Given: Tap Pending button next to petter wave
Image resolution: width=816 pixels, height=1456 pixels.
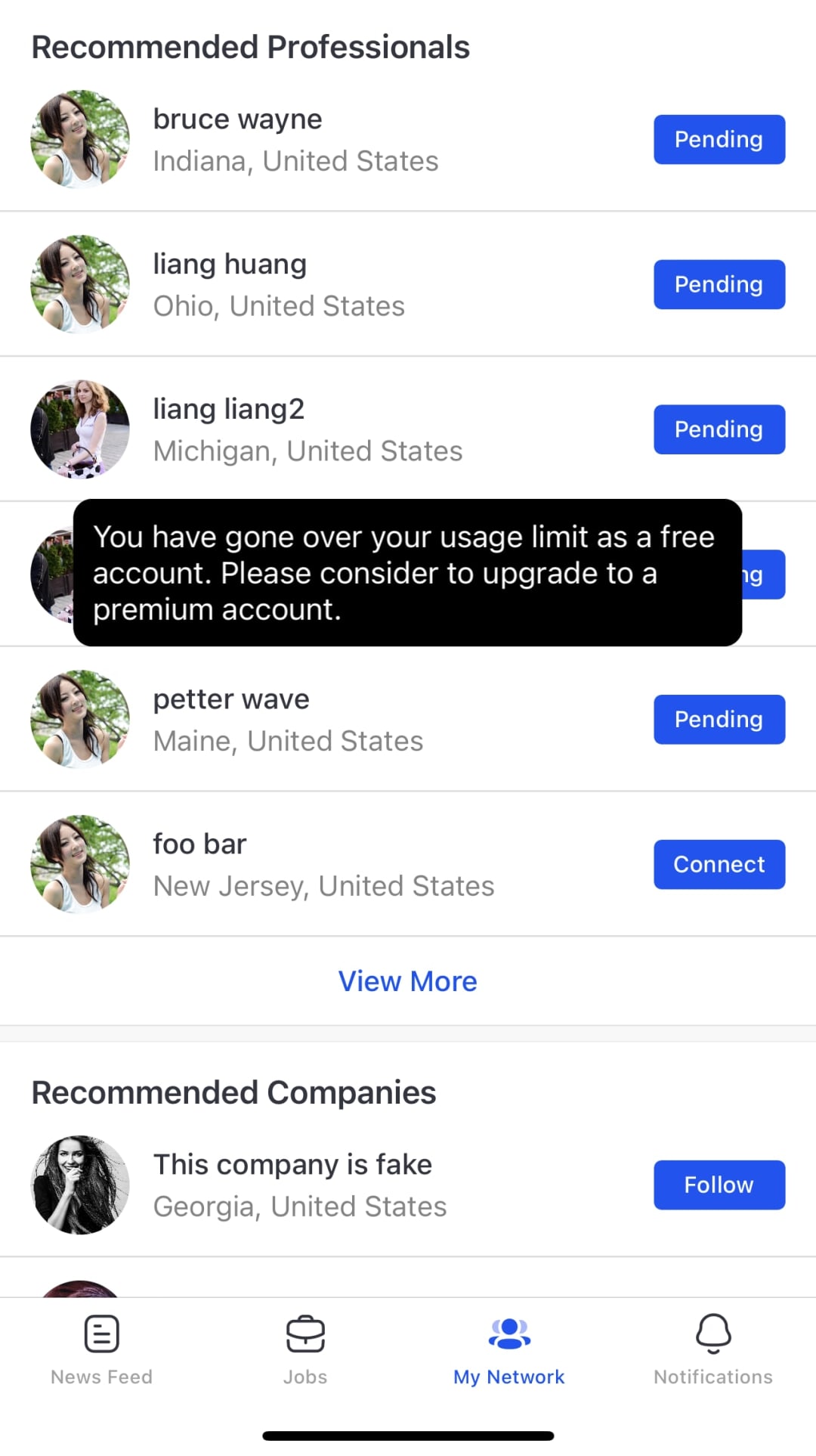Looking at the screenshot, I should pos(719,719).
